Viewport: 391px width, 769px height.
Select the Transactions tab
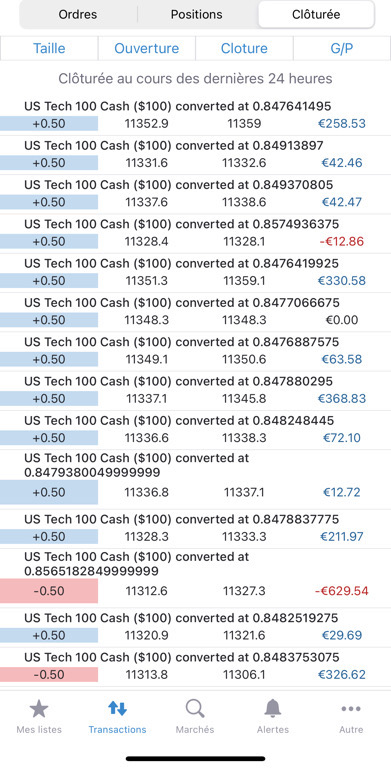117,717
